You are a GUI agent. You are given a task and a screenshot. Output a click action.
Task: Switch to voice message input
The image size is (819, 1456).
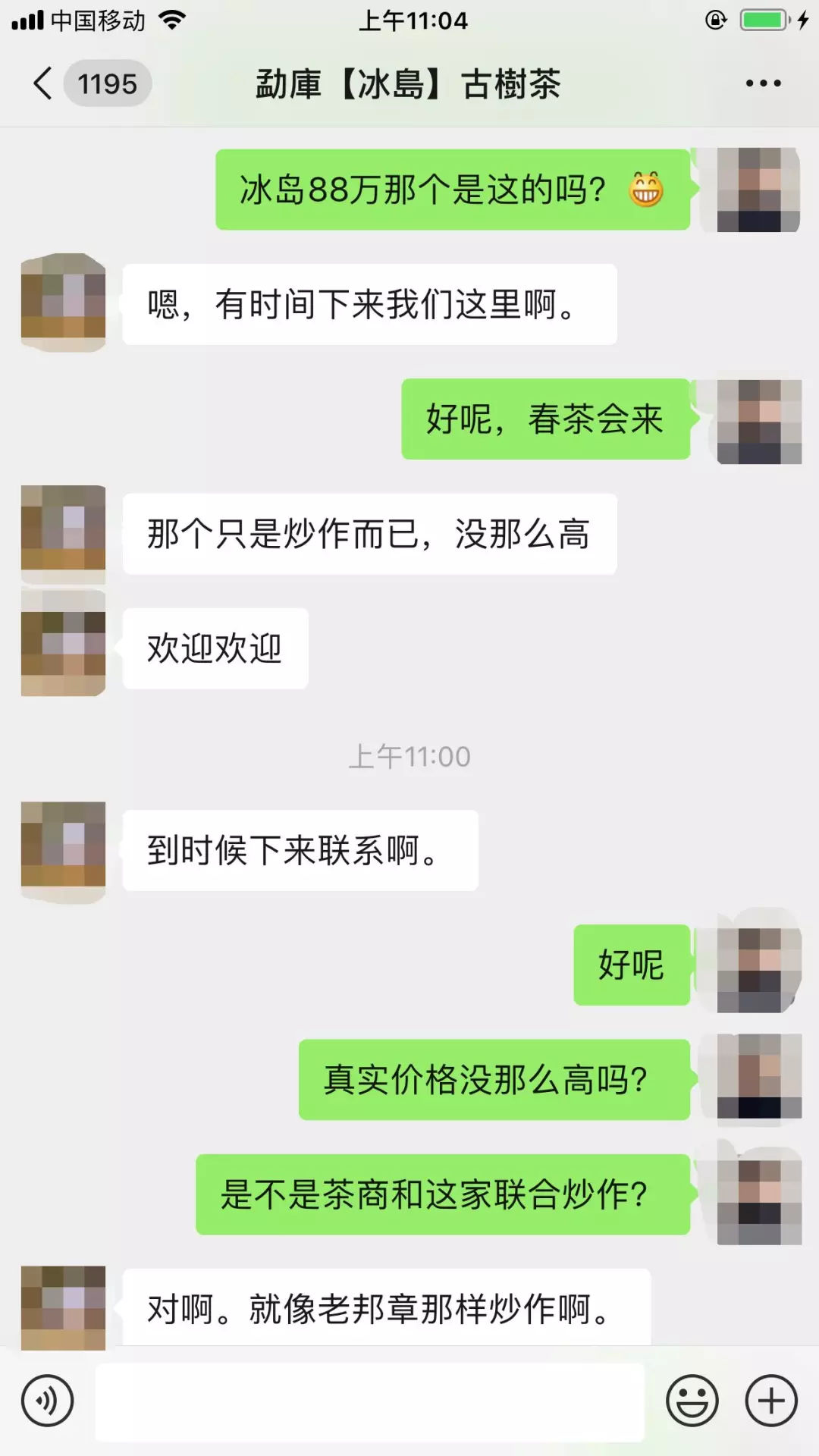47,1401
